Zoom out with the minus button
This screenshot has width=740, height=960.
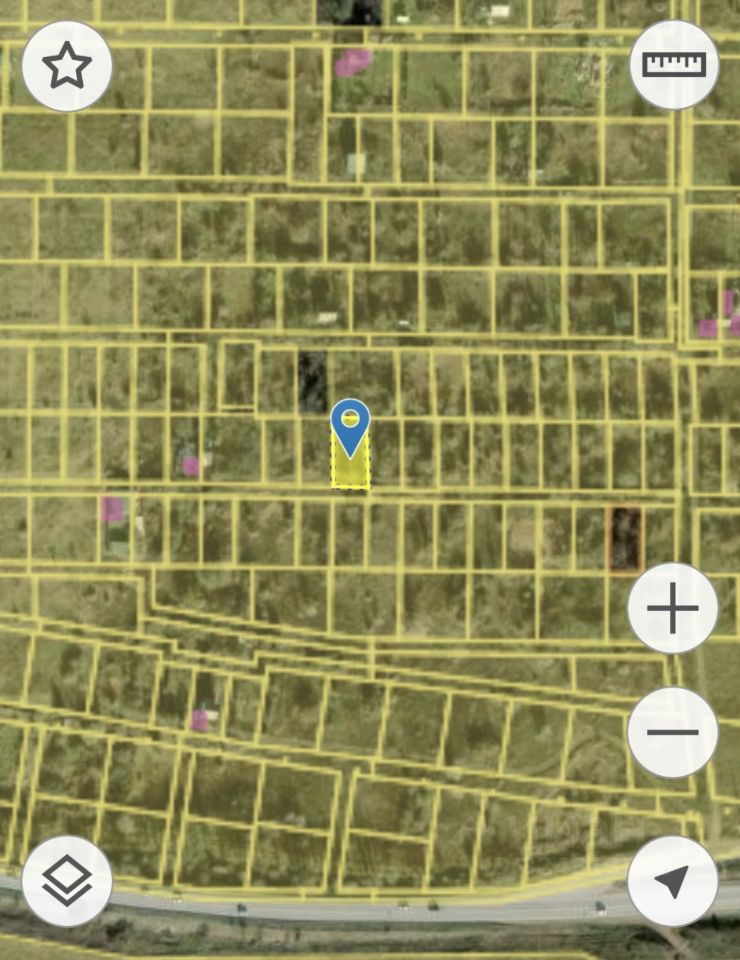click(673, 732)
